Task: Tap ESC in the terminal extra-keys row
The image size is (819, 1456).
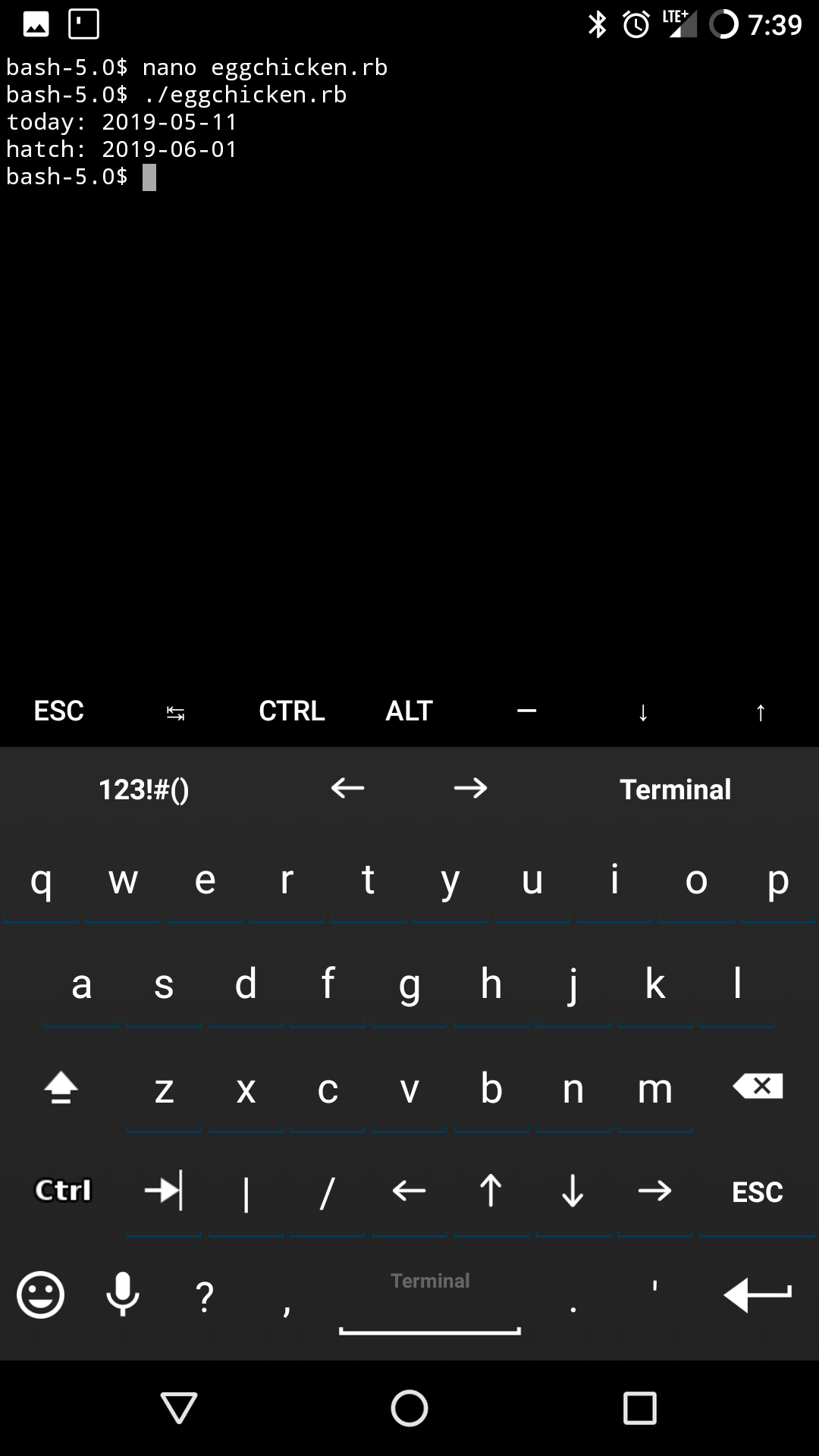Action: [58, 711]
